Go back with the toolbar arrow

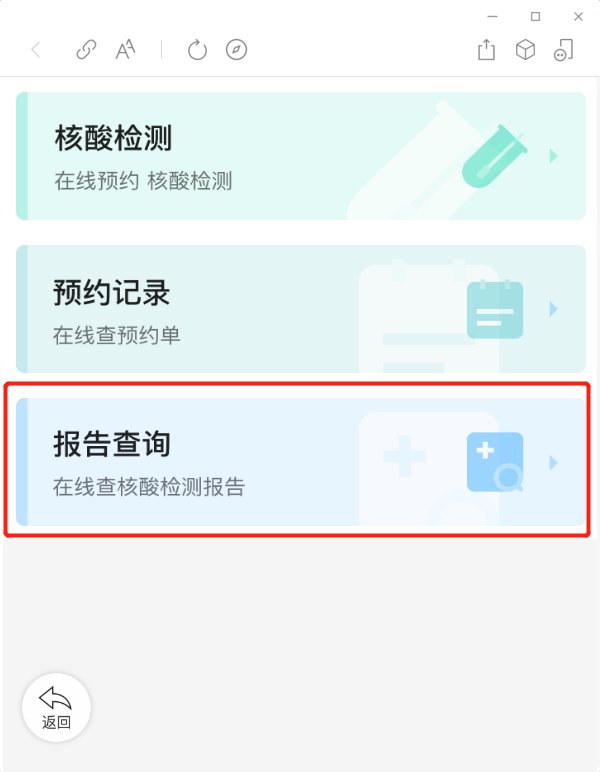tap(36, 50)
